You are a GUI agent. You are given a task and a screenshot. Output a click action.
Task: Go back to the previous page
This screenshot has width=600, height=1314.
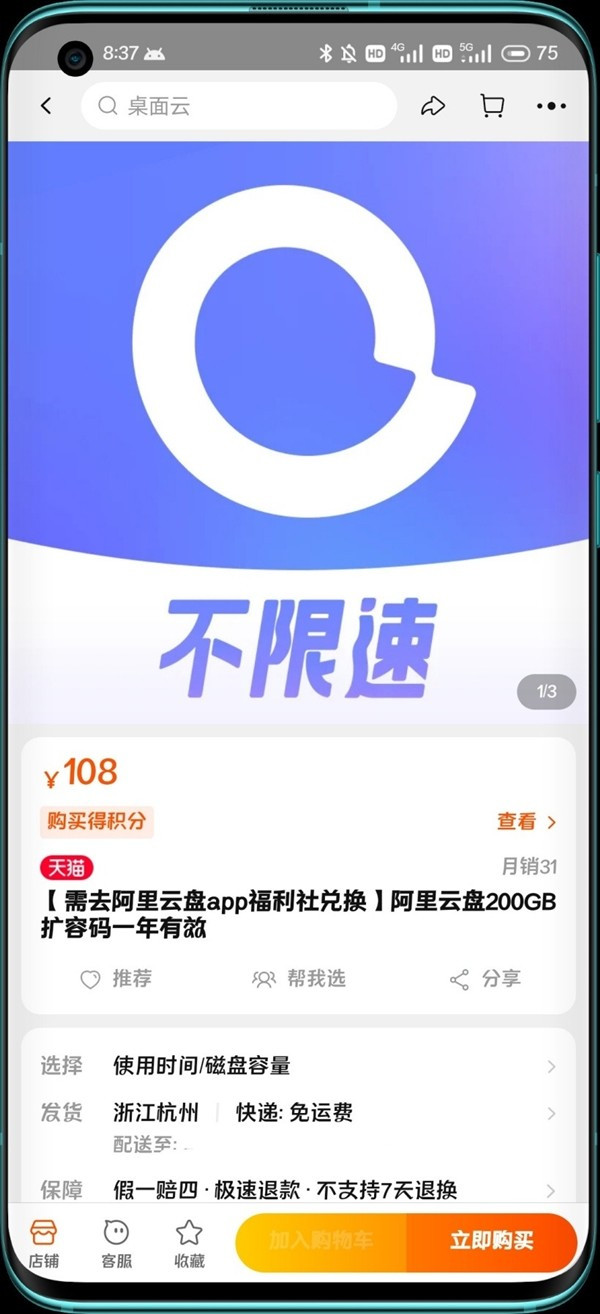[46, 106]
